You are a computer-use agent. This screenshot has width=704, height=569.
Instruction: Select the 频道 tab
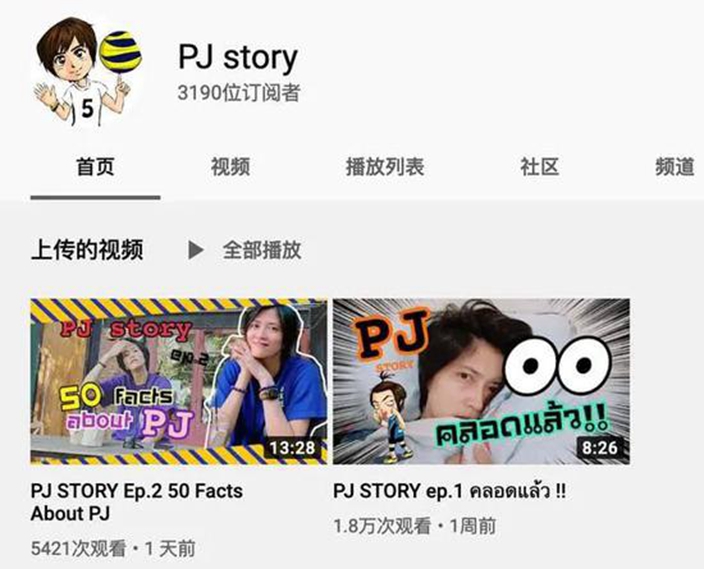click(674, 167)
